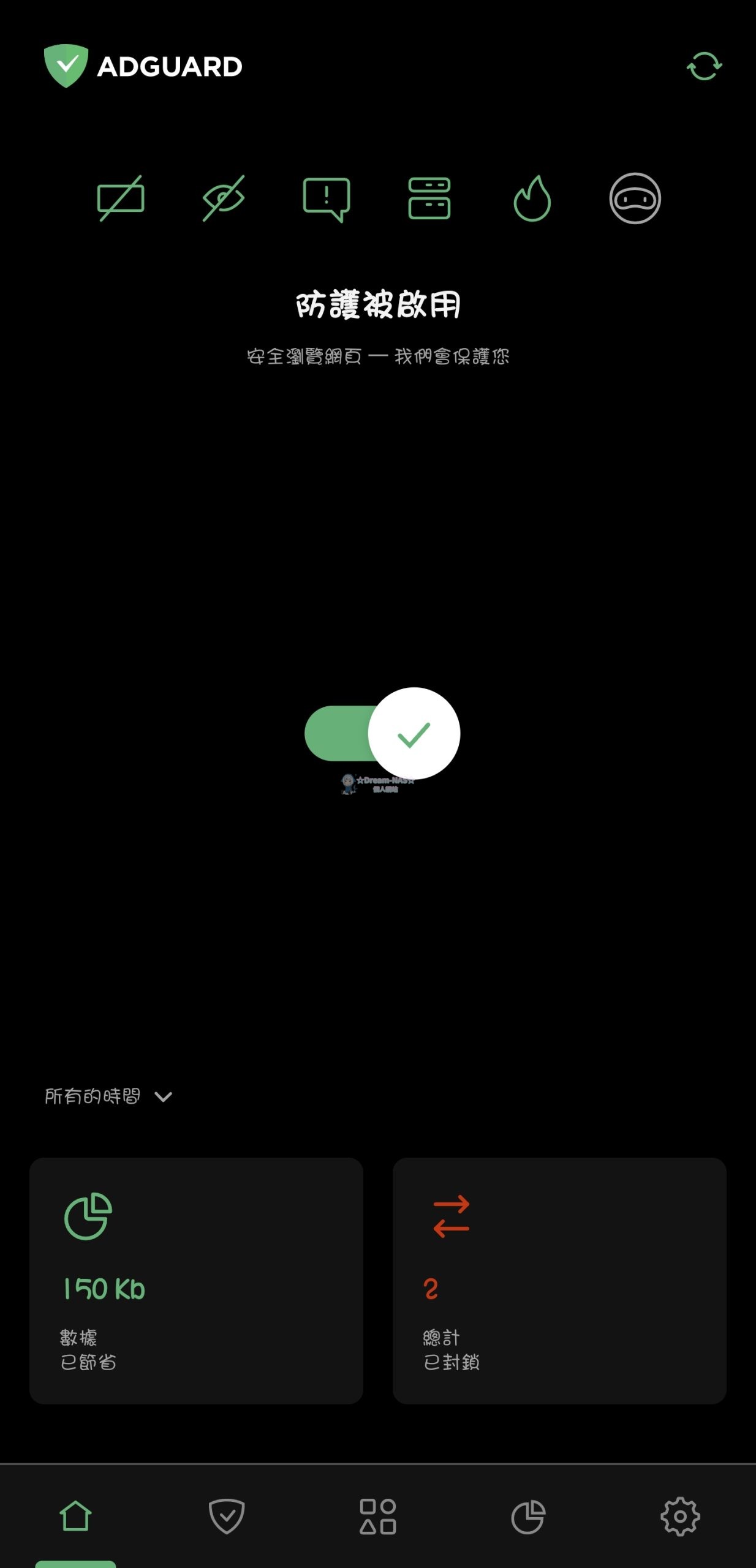This screenshot has width=756, height=1568.
Task: Click the AdGuard shield logo
Action: (x=67, y=64)
